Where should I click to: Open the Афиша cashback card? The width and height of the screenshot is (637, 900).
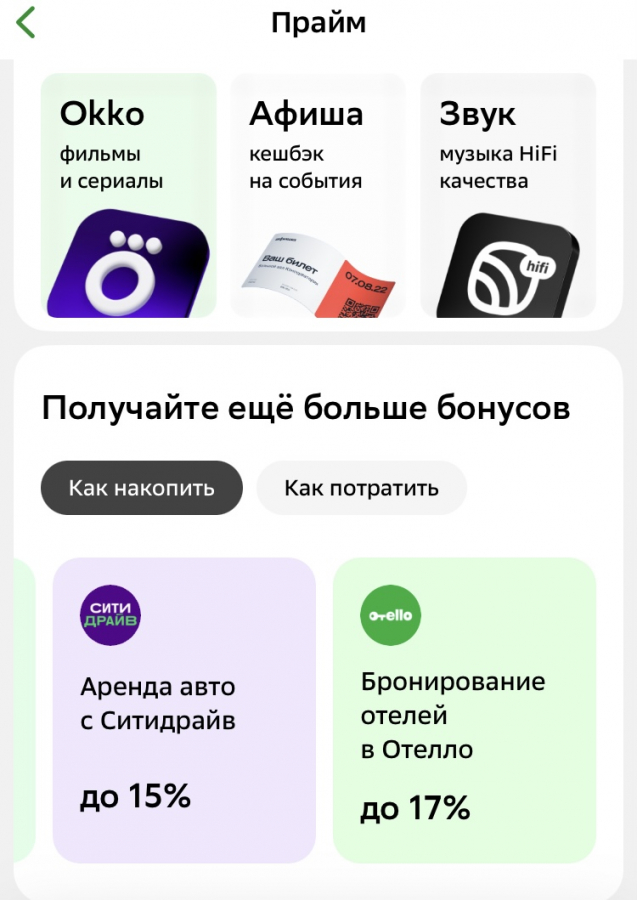(x=317, y=195)
